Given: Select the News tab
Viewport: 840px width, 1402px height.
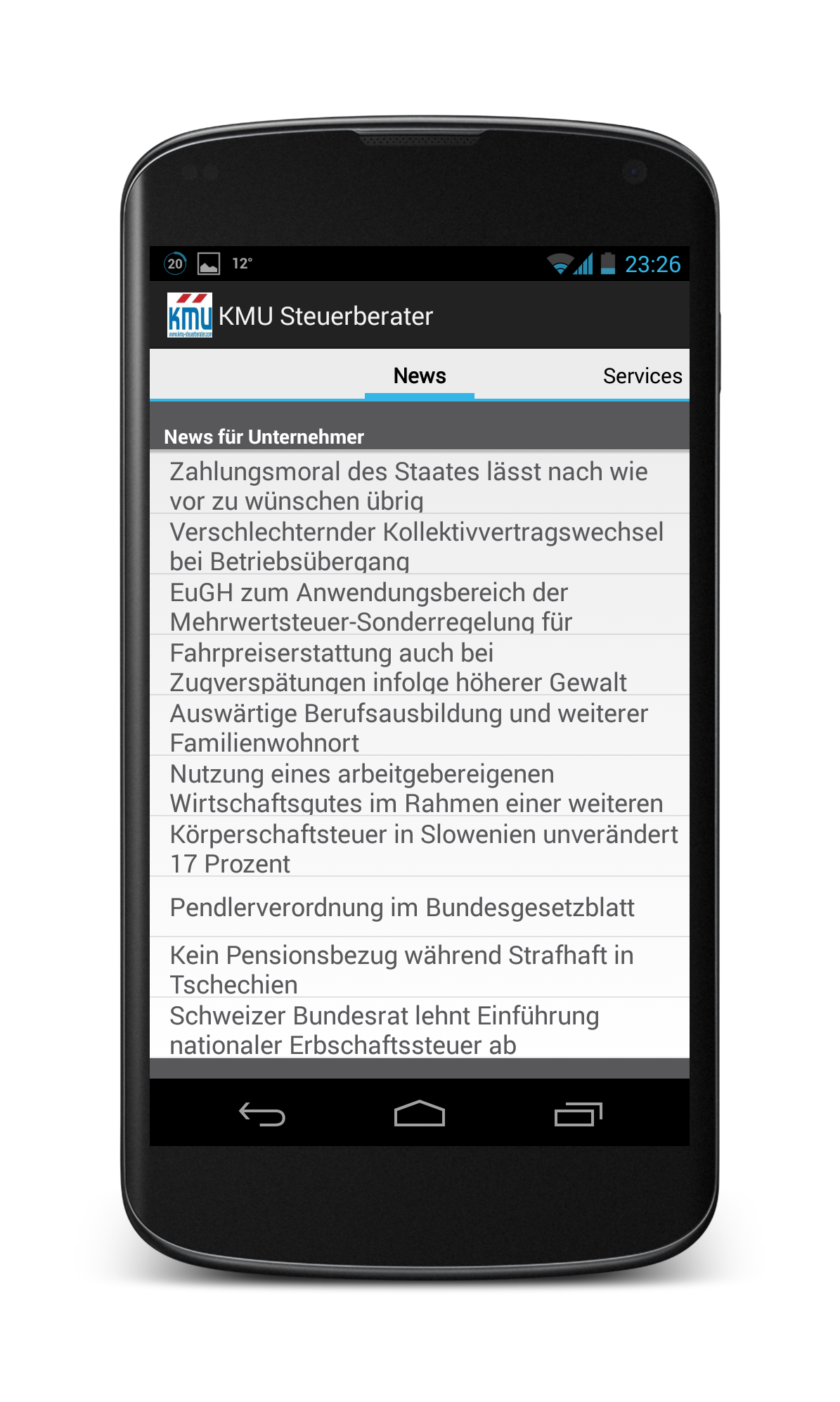Looking at the screenshot, I should click(420, 375).
